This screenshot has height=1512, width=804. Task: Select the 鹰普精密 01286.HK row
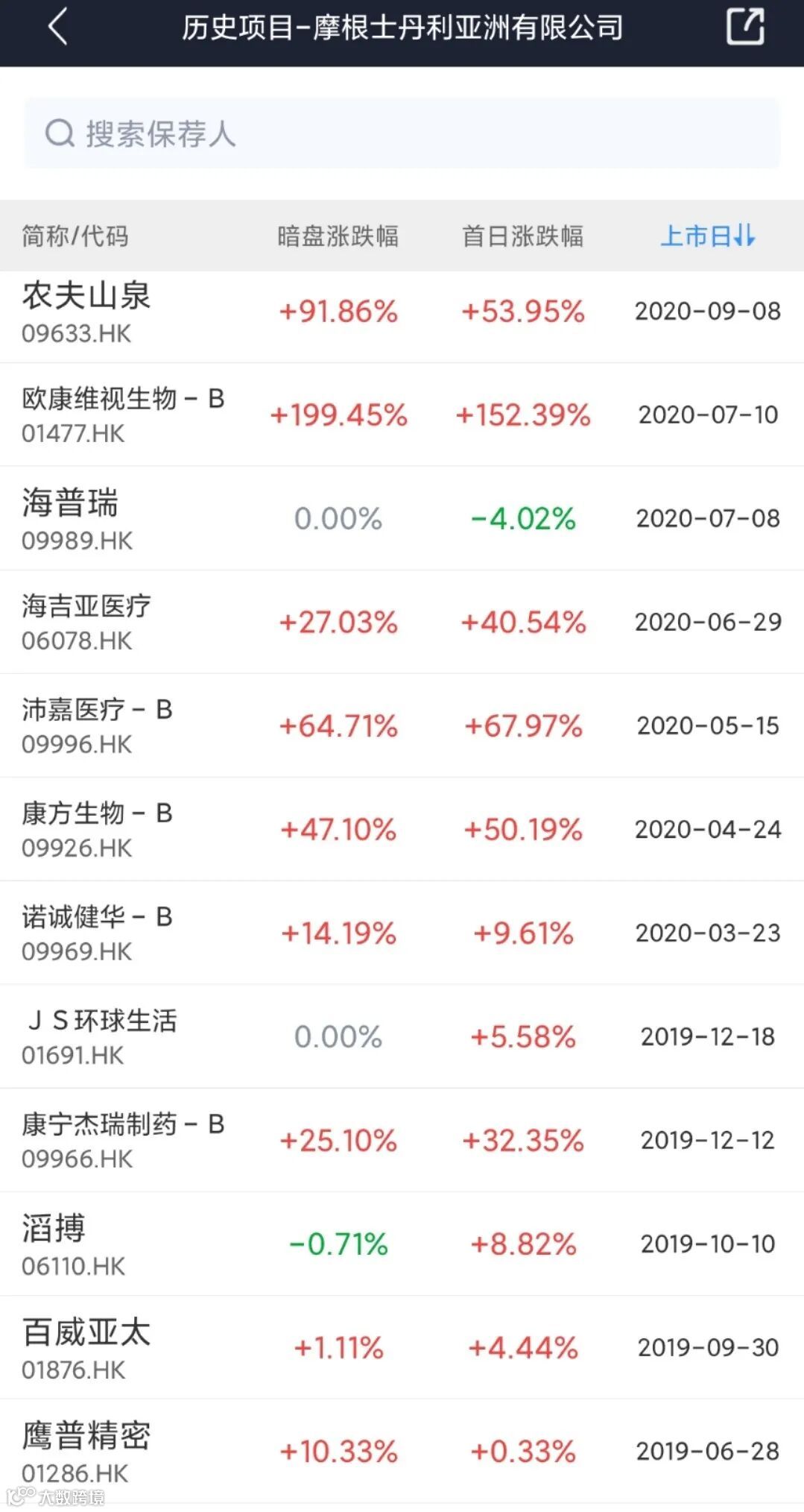(86, 1451)
